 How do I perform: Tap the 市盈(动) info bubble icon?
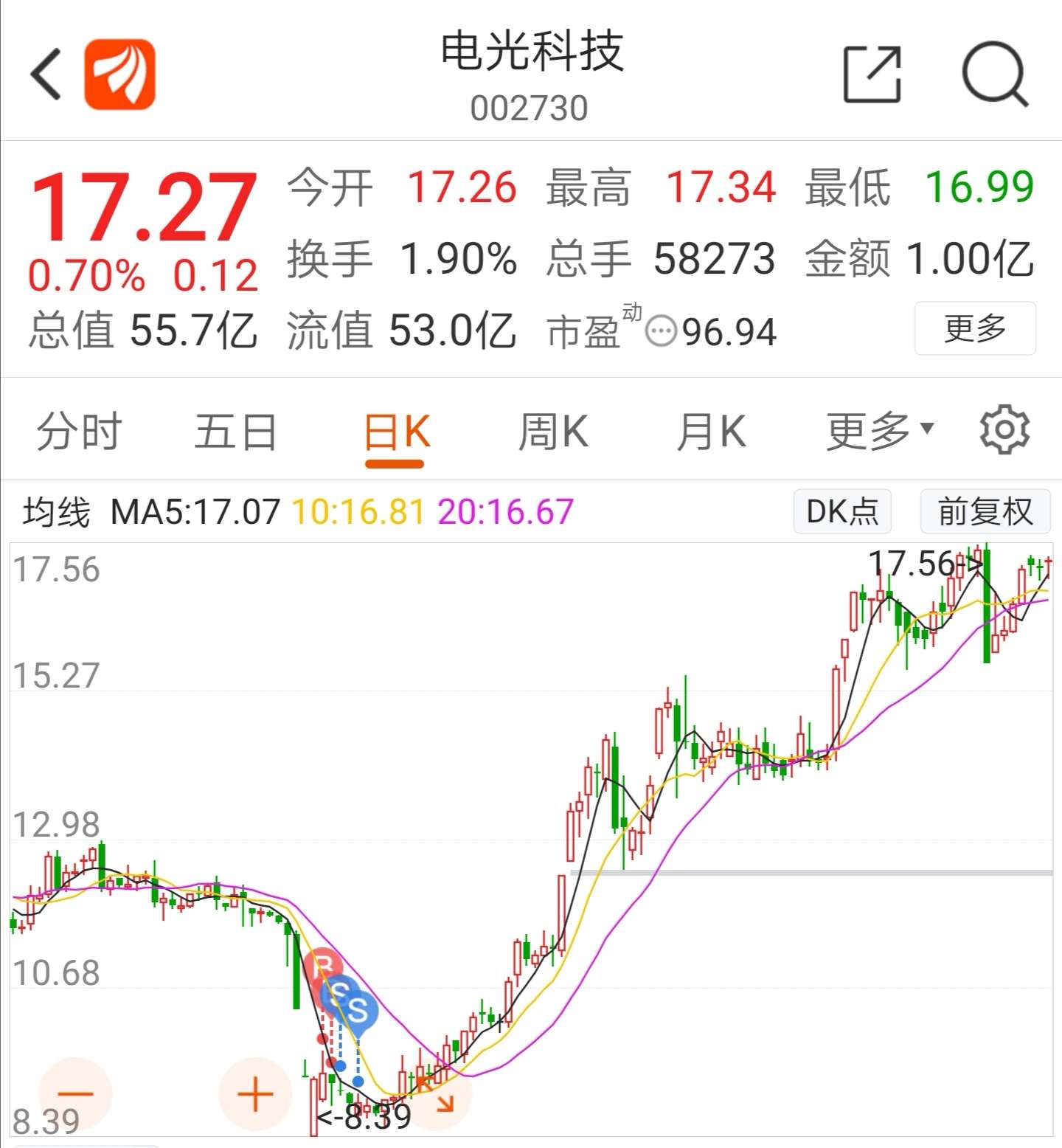click(659, 332)
